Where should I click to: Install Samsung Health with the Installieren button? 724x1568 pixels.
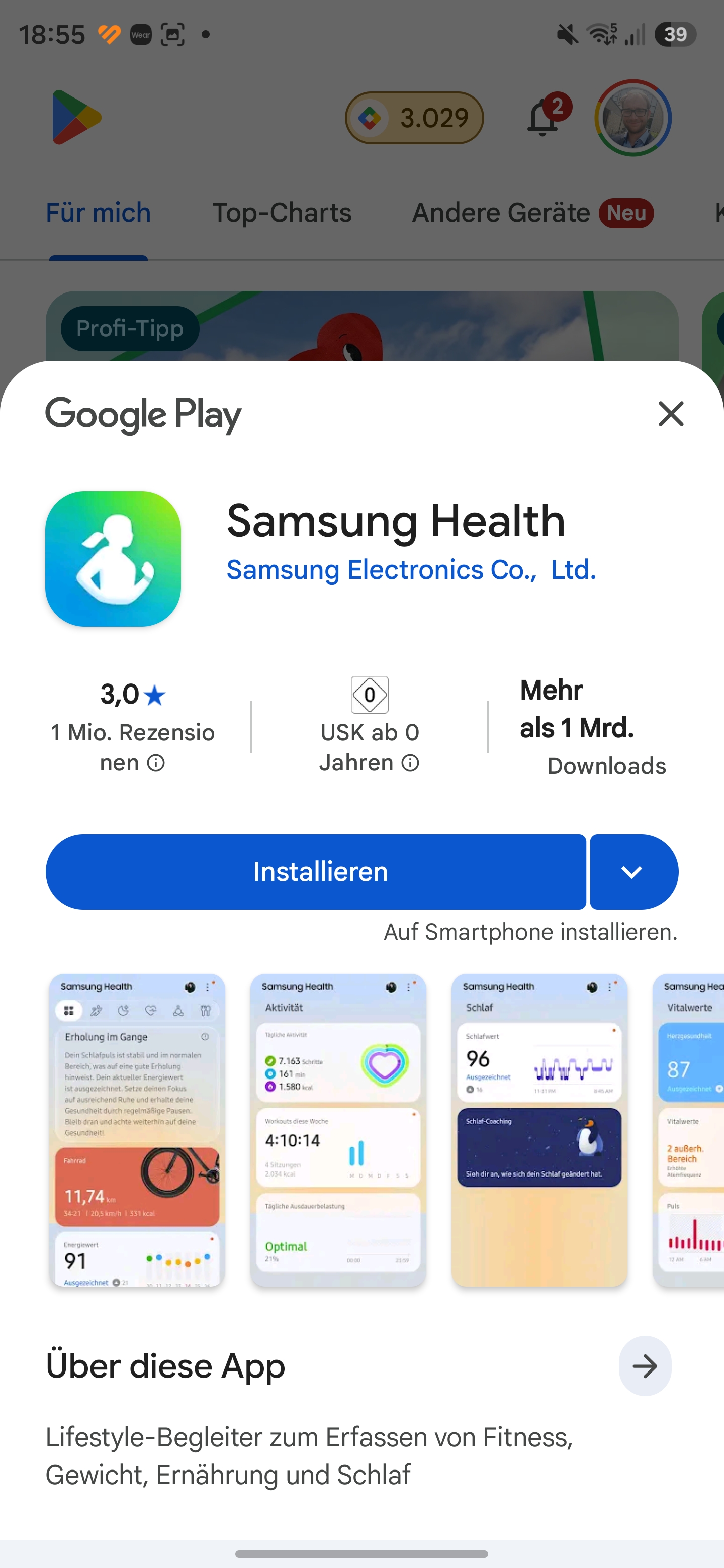(316, 871)
